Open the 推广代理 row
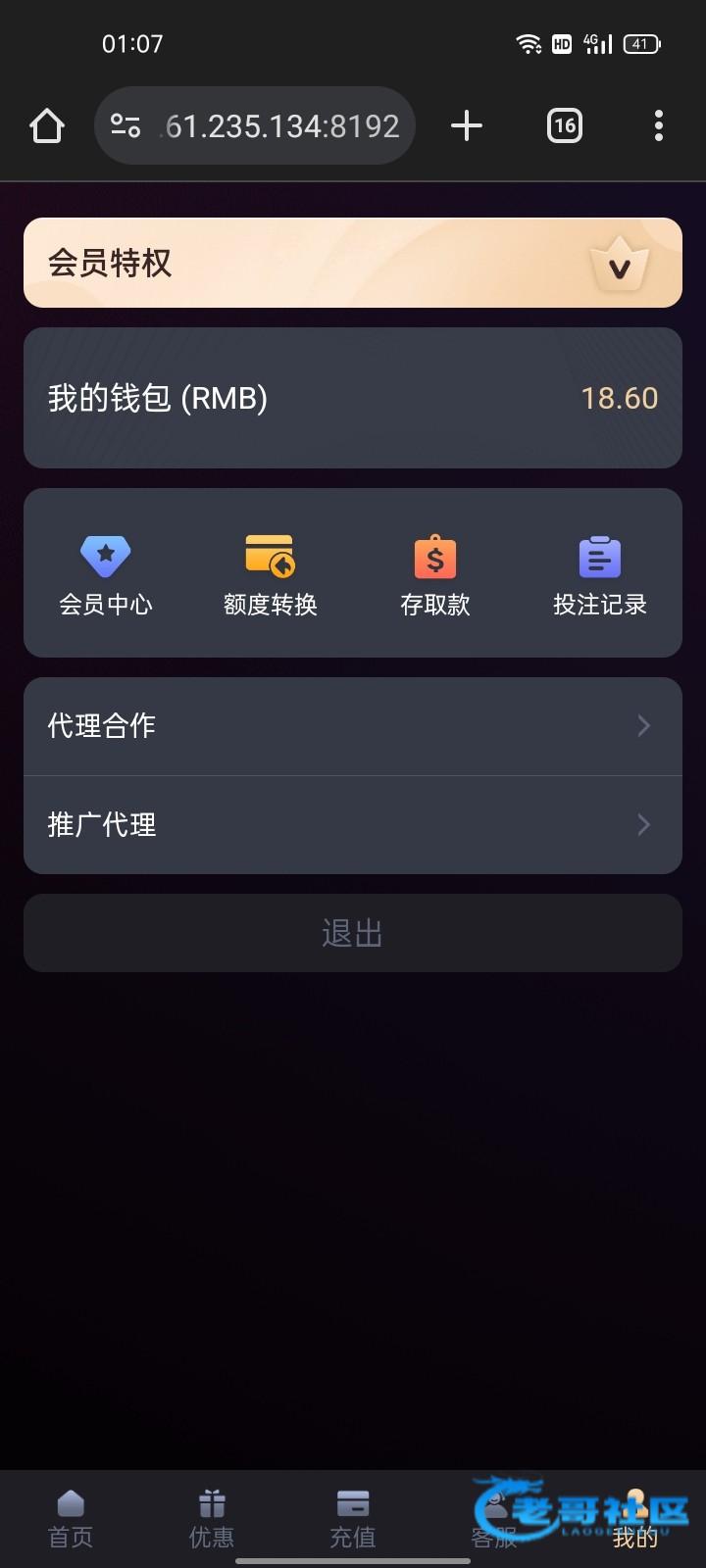Screen dimensions: 706x1568 [x=353, y=825]
